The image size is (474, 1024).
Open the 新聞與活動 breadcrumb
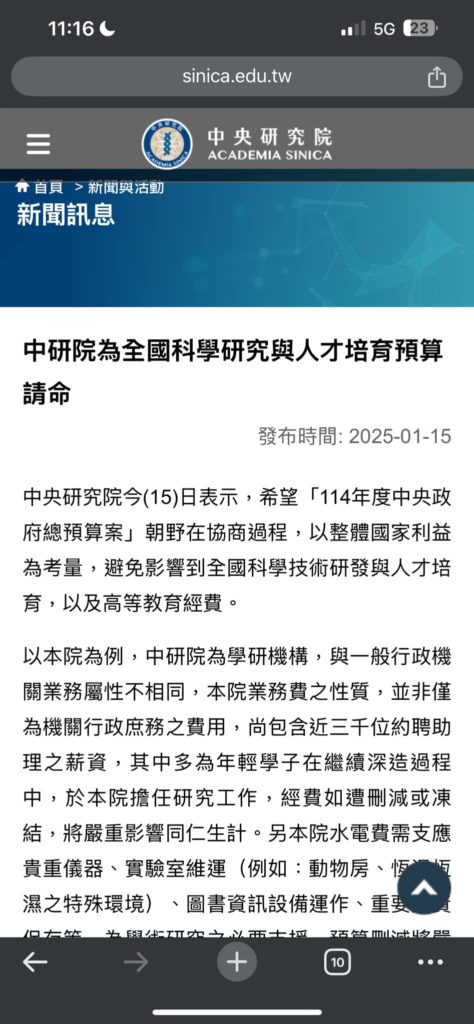(126, 187)
